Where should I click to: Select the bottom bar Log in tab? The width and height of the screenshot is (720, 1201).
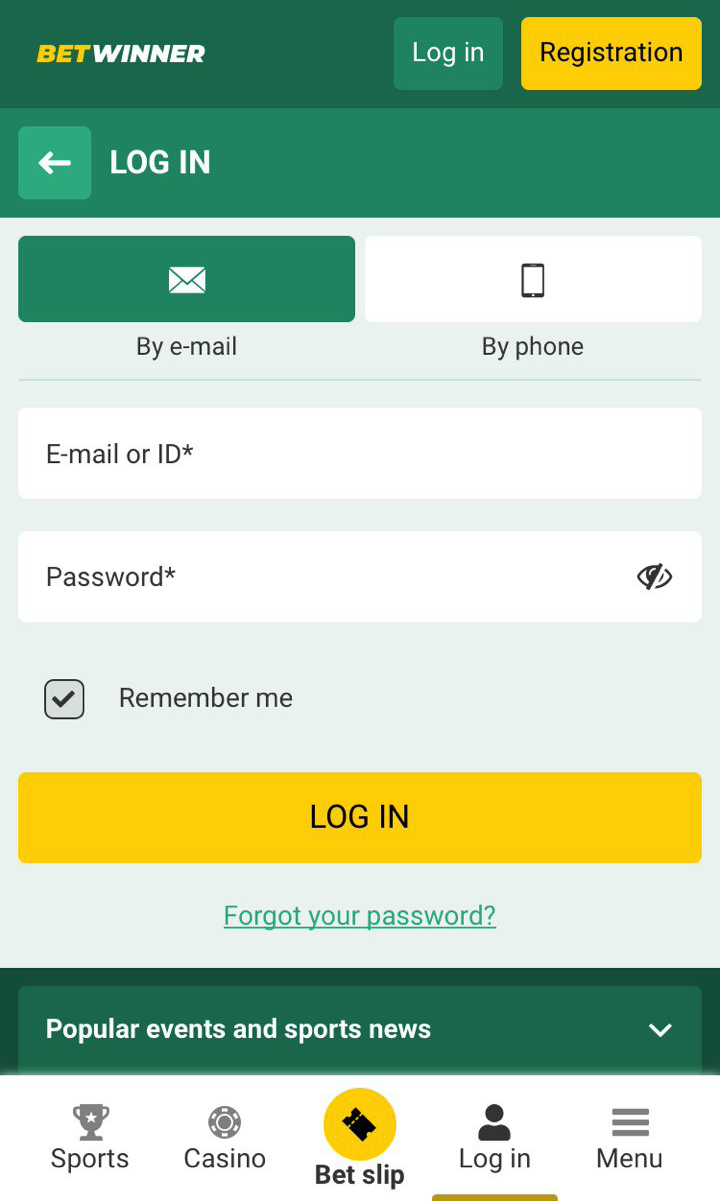[x=495, y=1138]
